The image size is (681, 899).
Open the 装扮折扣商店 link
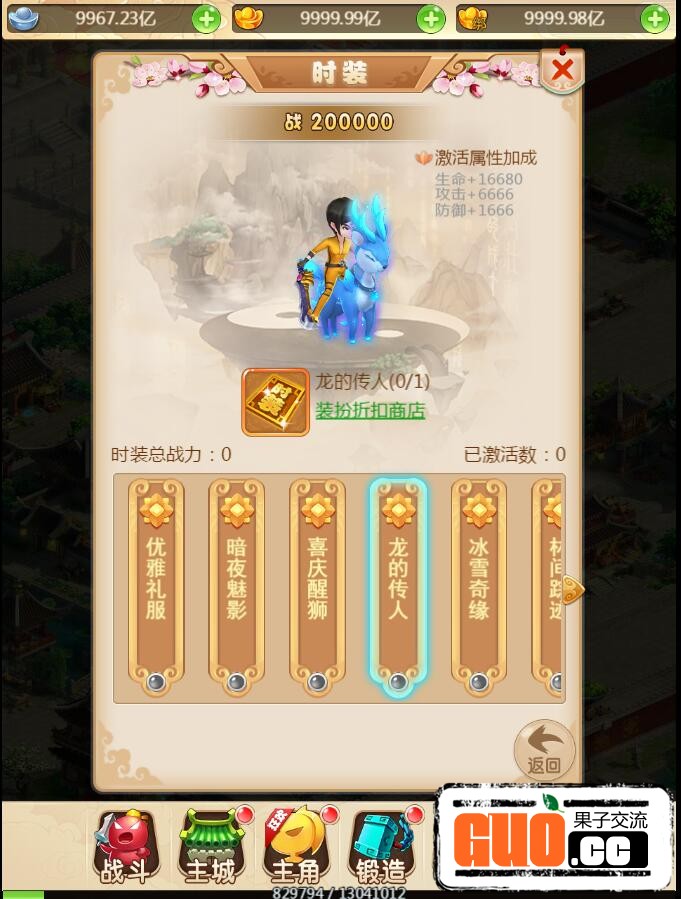point(370,411)
